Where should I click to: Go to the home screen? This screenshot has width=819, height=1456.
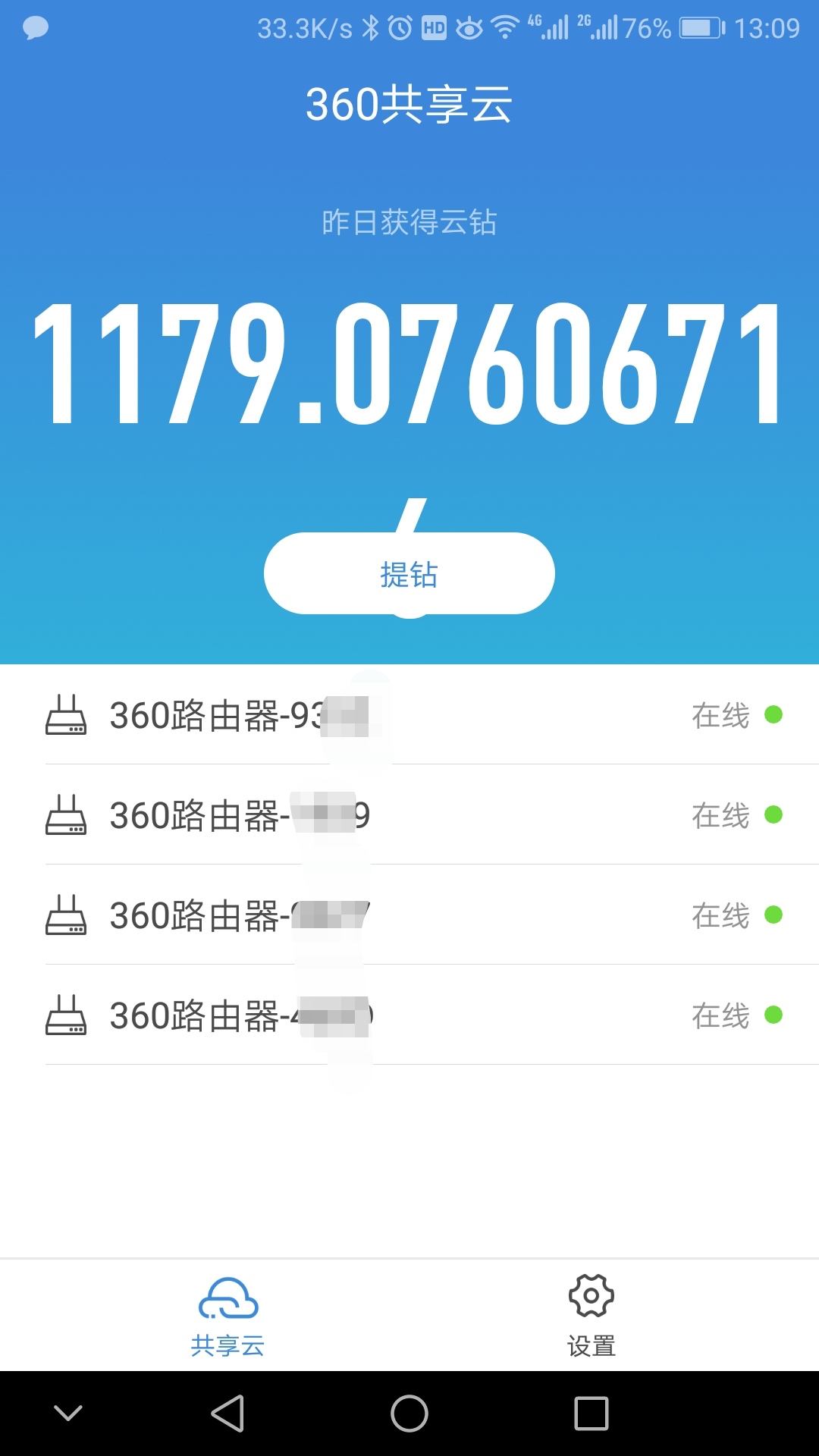pyautogui.click(x=409, y=1414)
